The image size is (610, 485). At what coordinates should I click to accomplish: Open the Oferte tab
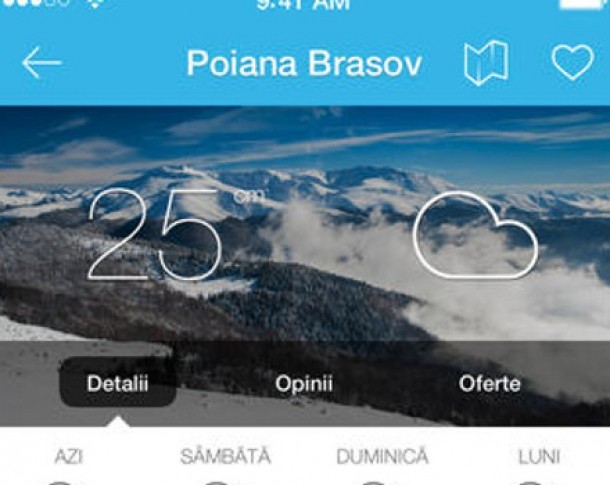[x=489, y=383]
